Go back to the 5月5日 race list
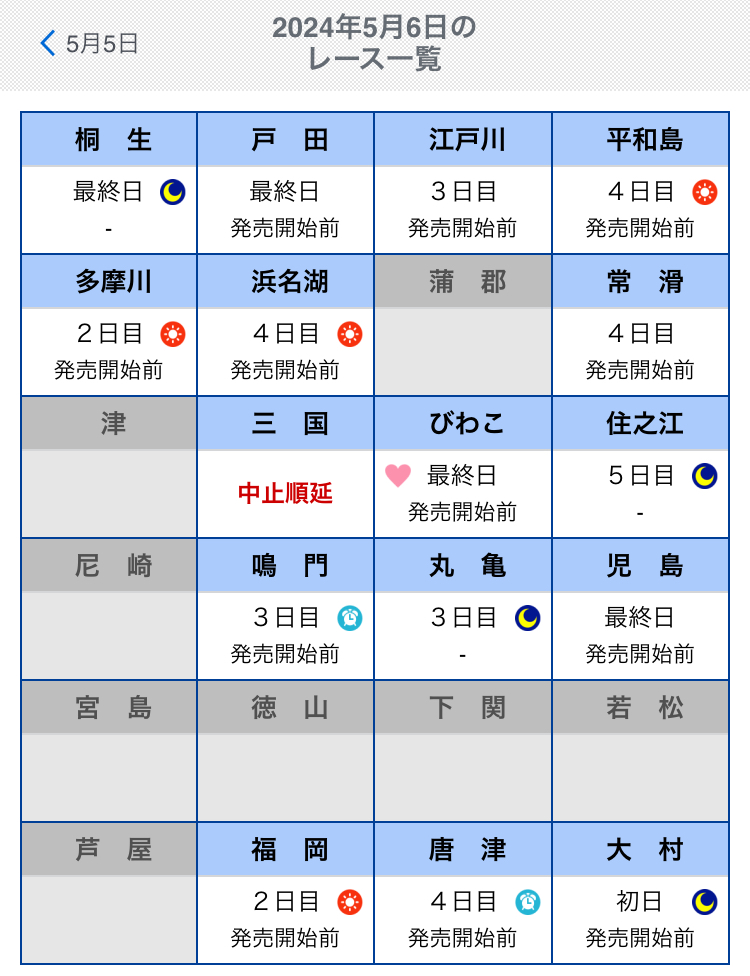The height and width of the screenshot is (976, 750). pyautogui.click(x=90, y=44)
